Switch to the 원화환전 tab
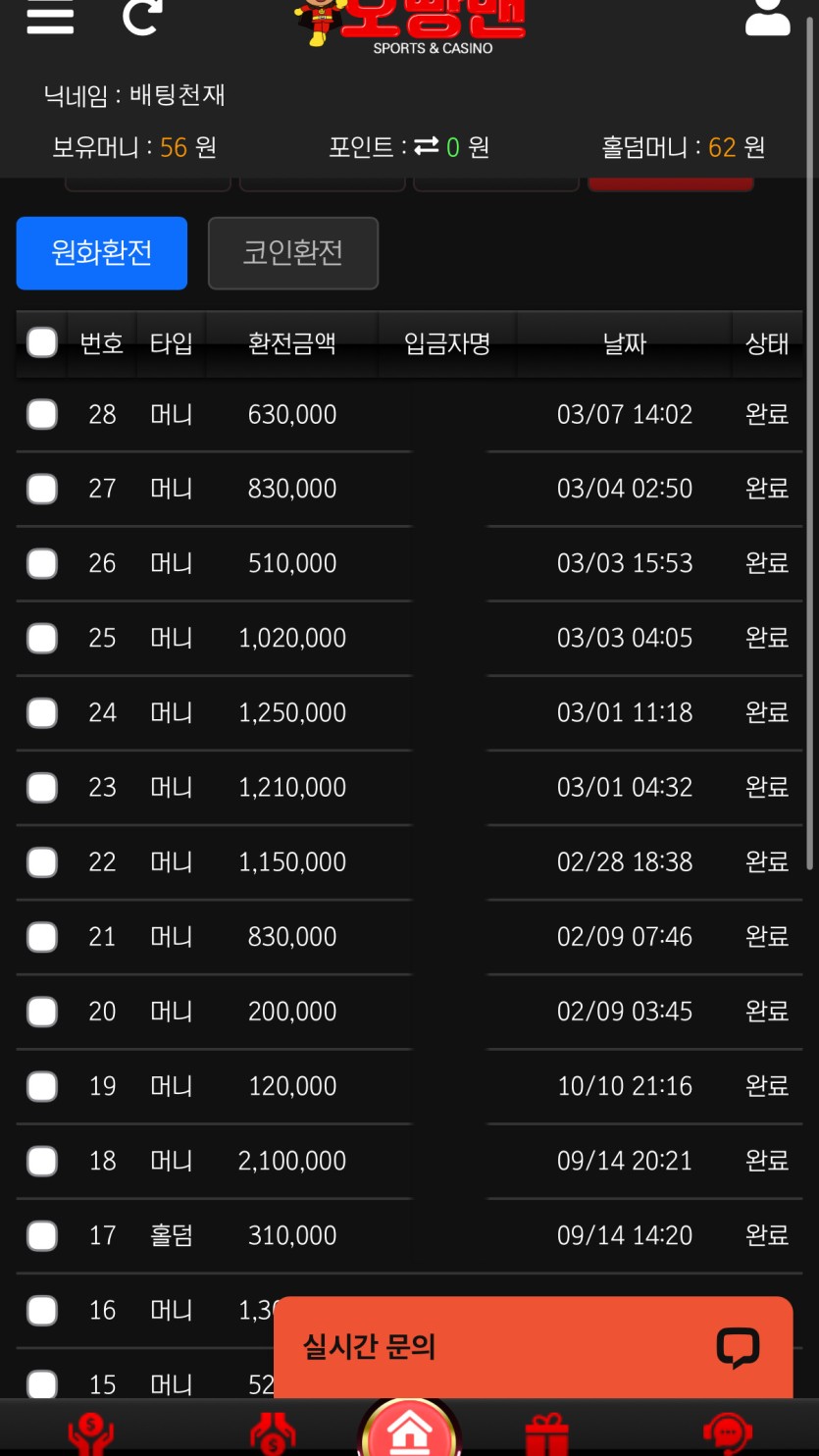Screen dimensions: 819x1456 (102, 253)
